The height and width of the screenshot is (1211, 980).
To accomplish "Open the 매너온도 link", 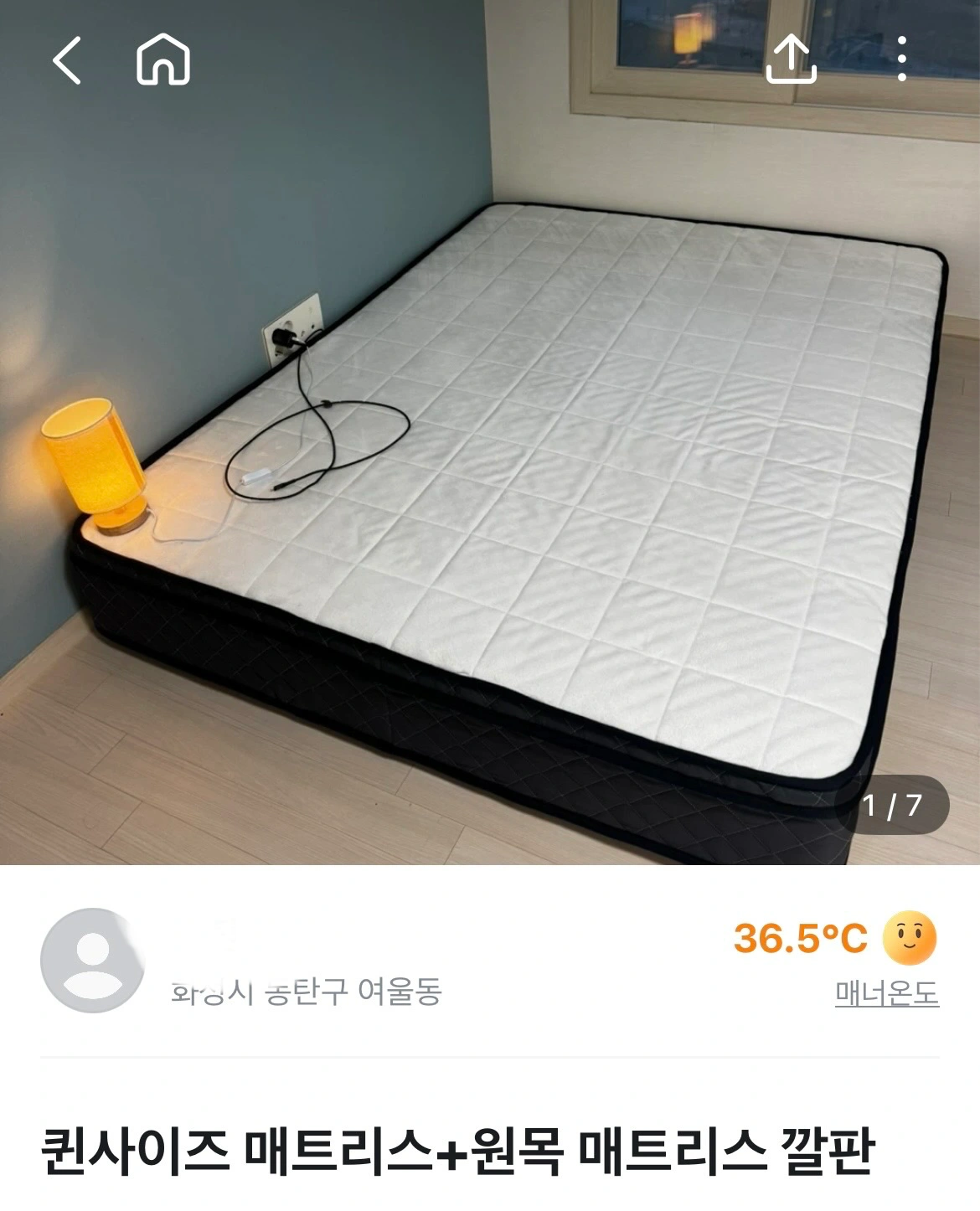I will pos(887,993).
